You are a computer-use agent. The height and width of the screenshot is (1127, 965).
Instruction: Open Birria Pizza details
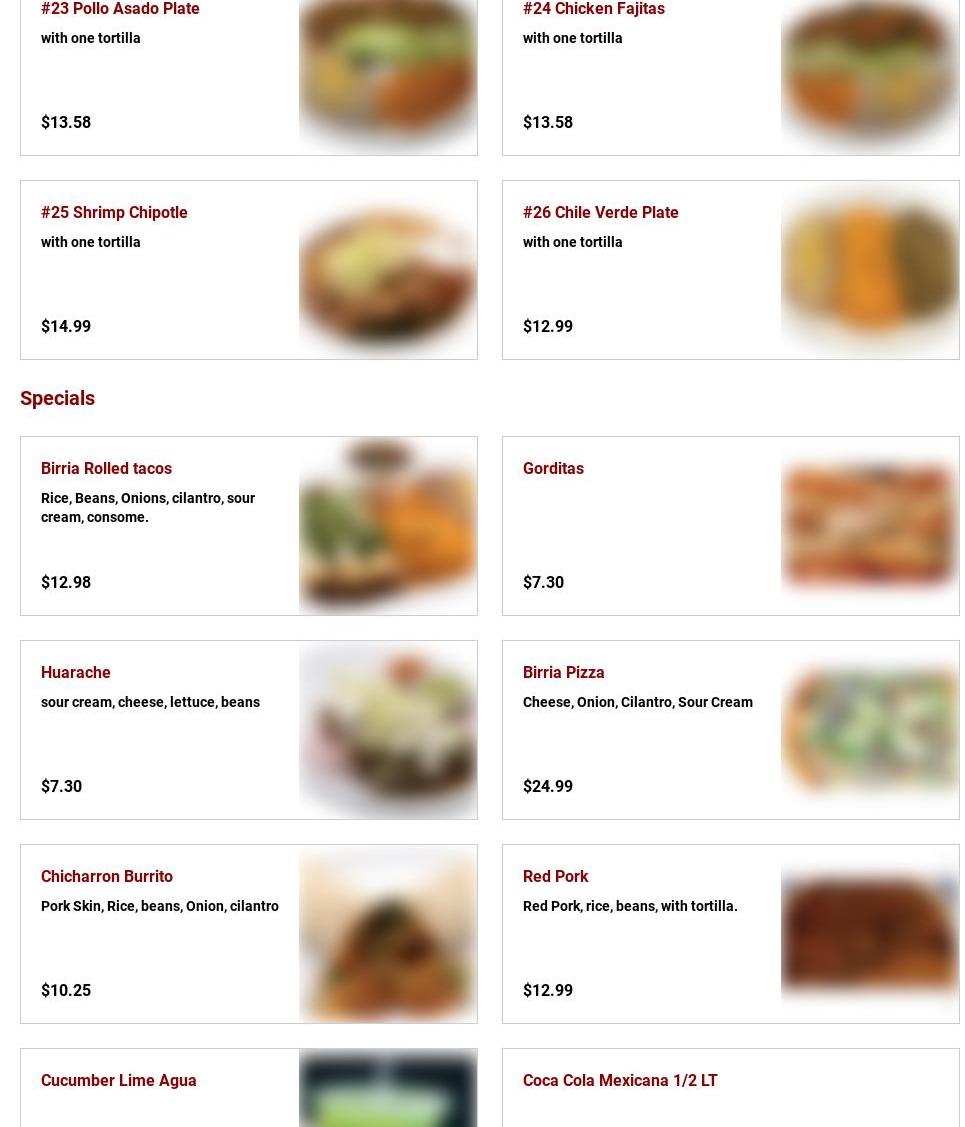point(563,673)
